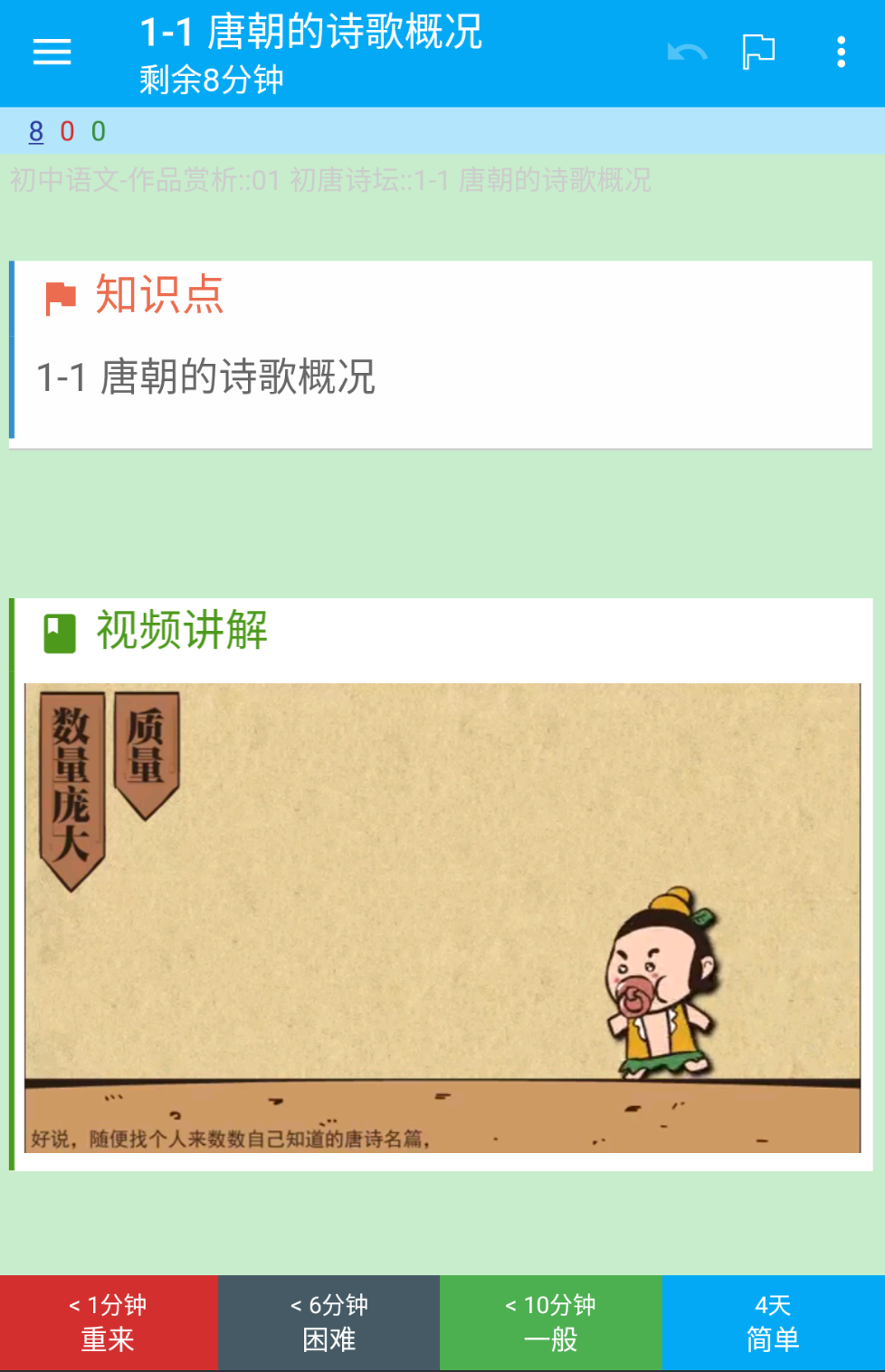Rate card as 困难 (<6分钟)

click(x=329, y=1322)
